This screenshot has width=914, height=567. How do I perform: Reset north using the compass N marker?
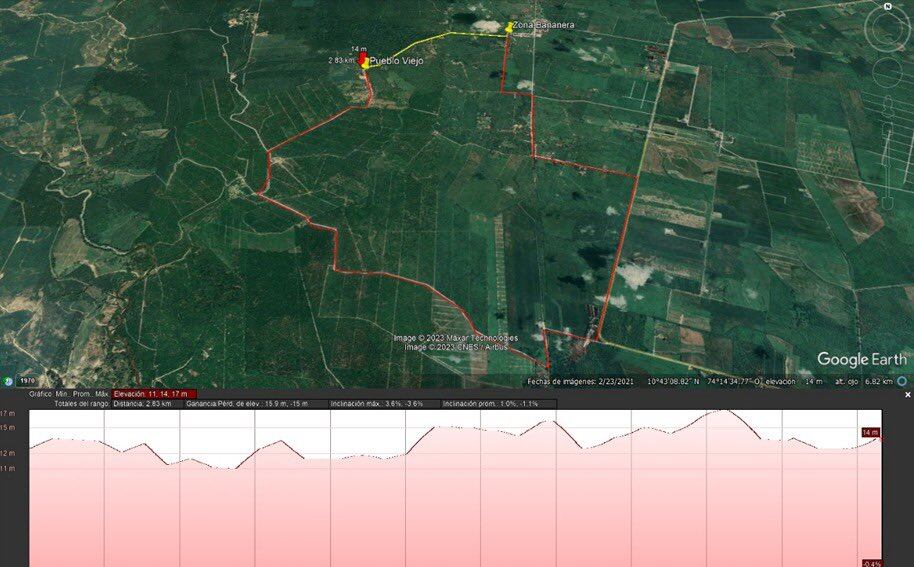(x=887, y=6)
